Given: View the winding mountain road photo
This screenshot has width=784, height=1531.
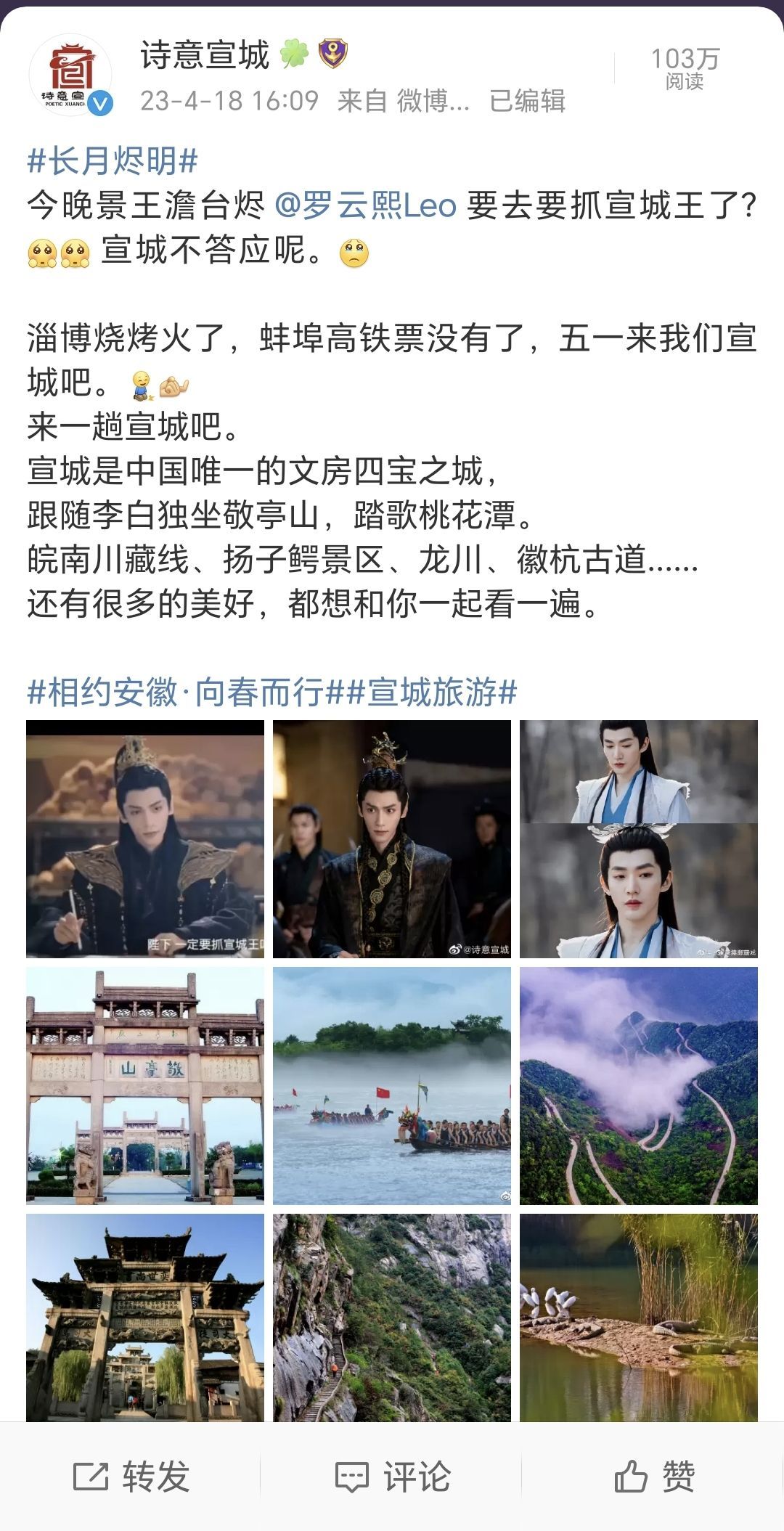Looking at the screenshot, I should [x=639, y=1085].
